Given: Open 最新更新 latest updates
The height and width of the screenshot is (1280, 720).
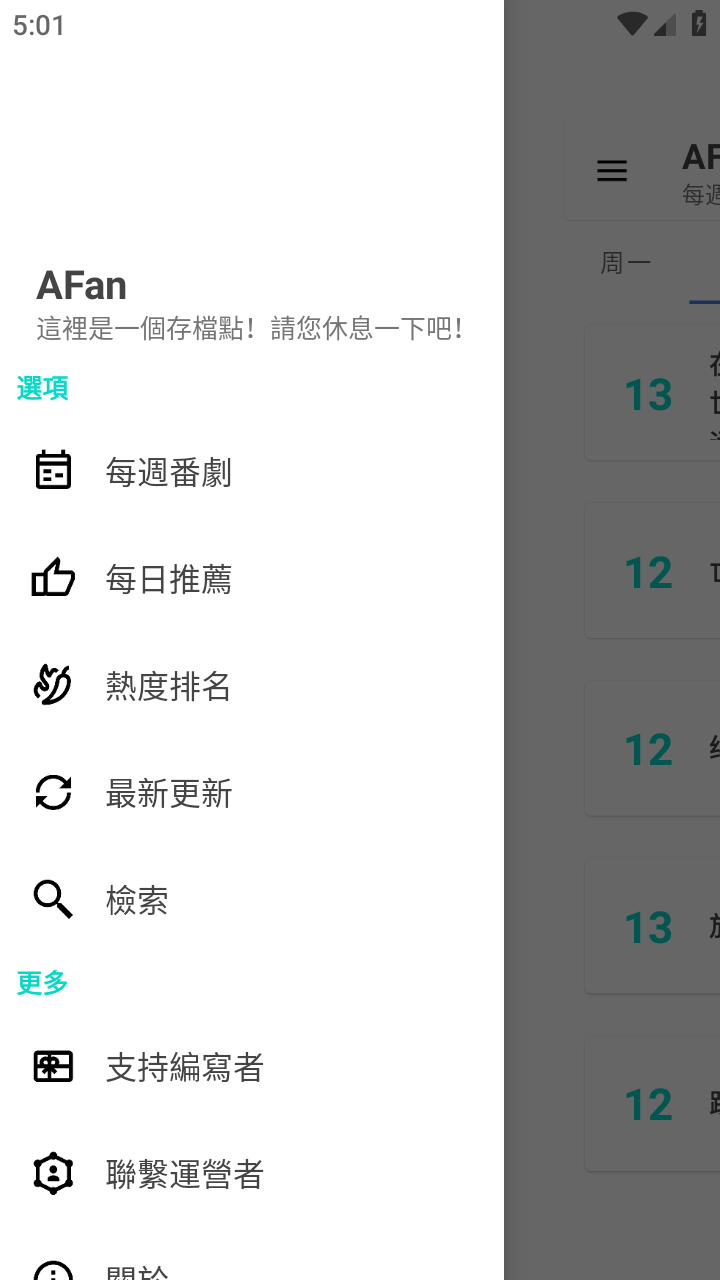Looking at the screenshot, I should (252, 793).
